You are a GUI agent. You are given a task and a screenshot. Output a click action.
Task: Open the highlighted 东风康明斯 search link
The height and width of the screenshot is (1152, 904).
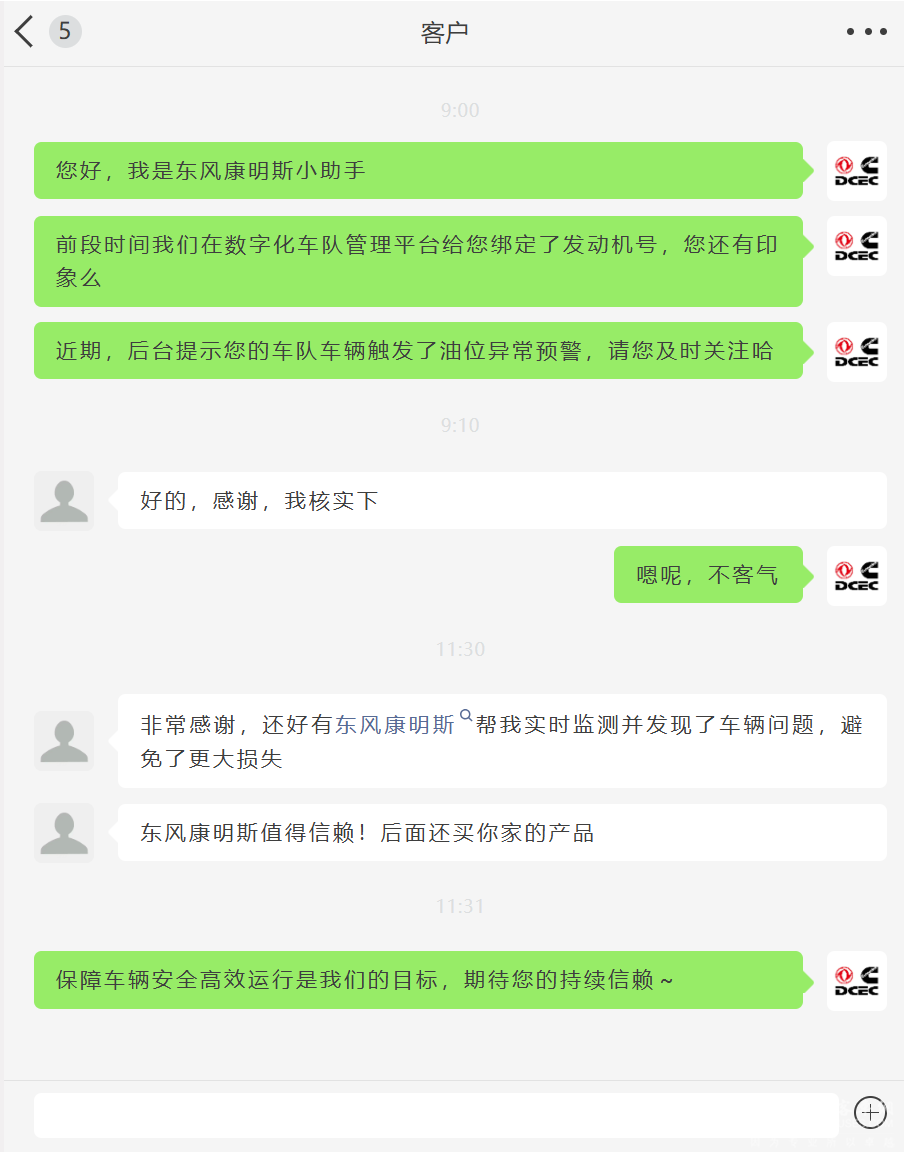pyautogui.click(x=396, y=725)
